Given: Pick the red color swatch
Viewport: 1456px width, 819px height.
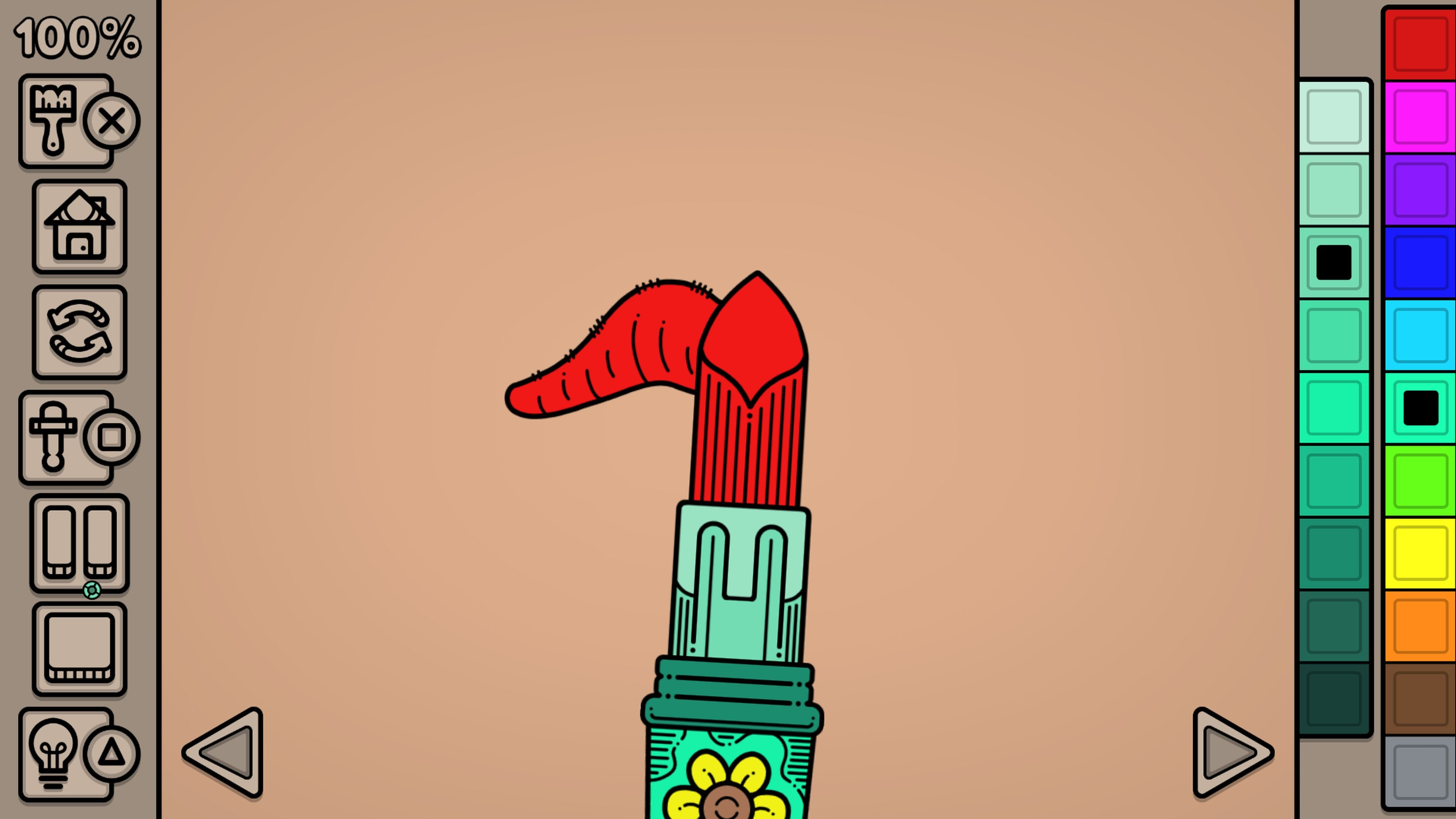Looking at the screenshot, I should (1419, 44).
